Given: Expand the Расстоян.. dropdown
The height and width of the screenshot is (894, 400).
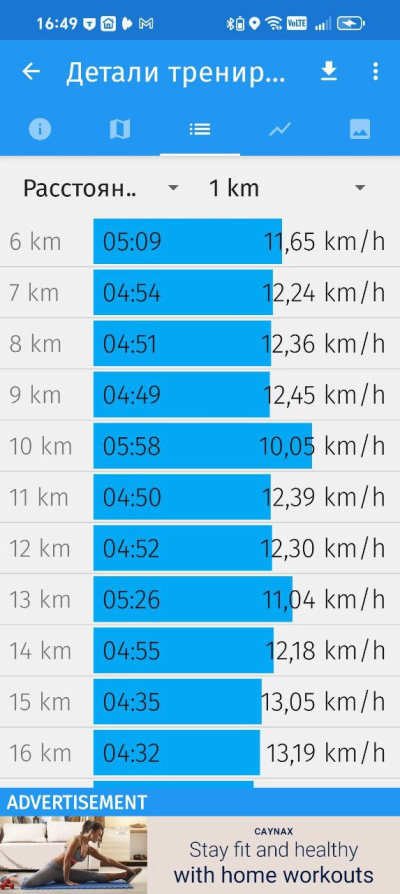Looking at the screenshot, I should point(101,188).
